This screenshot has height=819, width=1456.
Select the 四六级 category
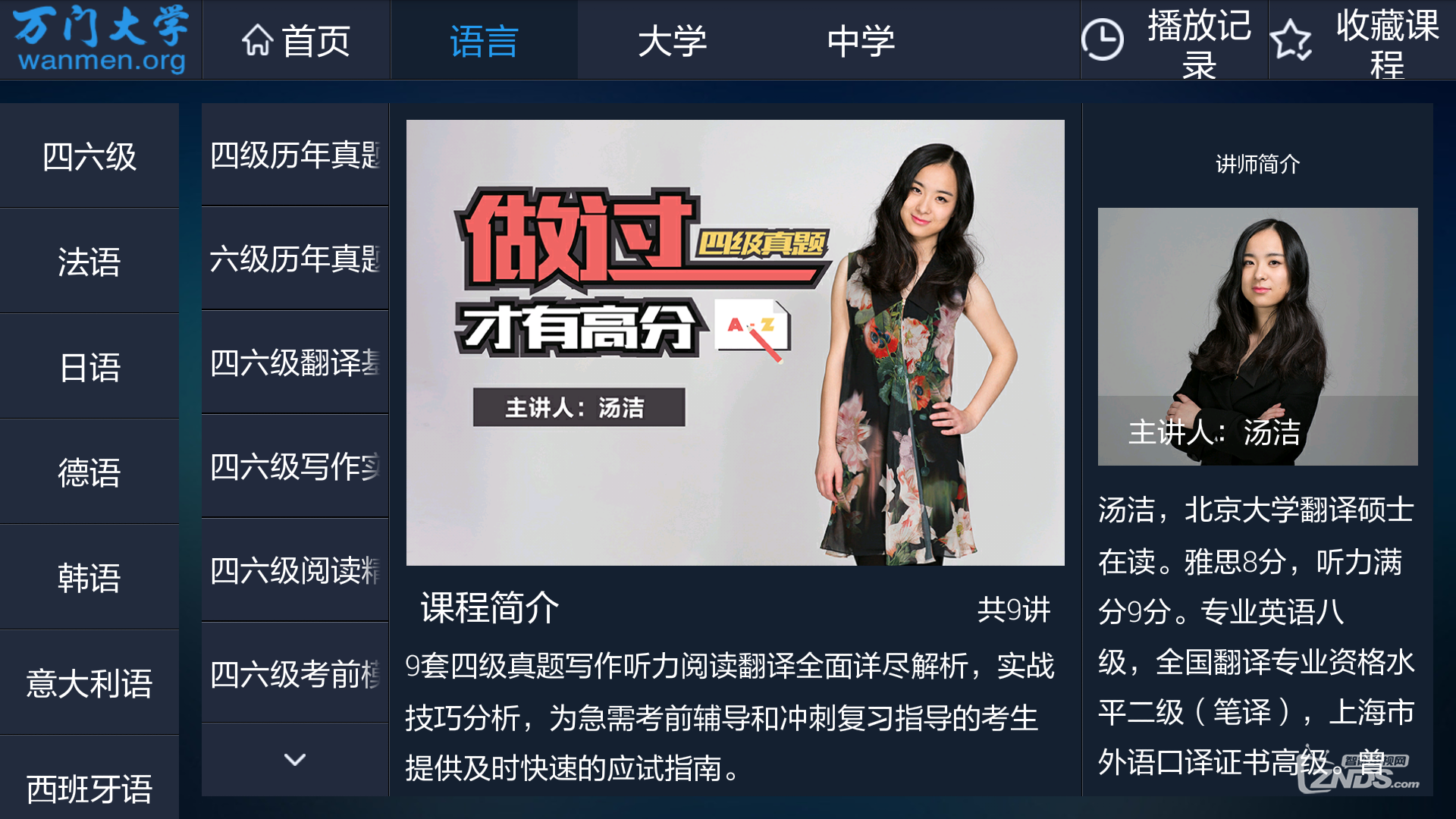(x=89, y=157)
